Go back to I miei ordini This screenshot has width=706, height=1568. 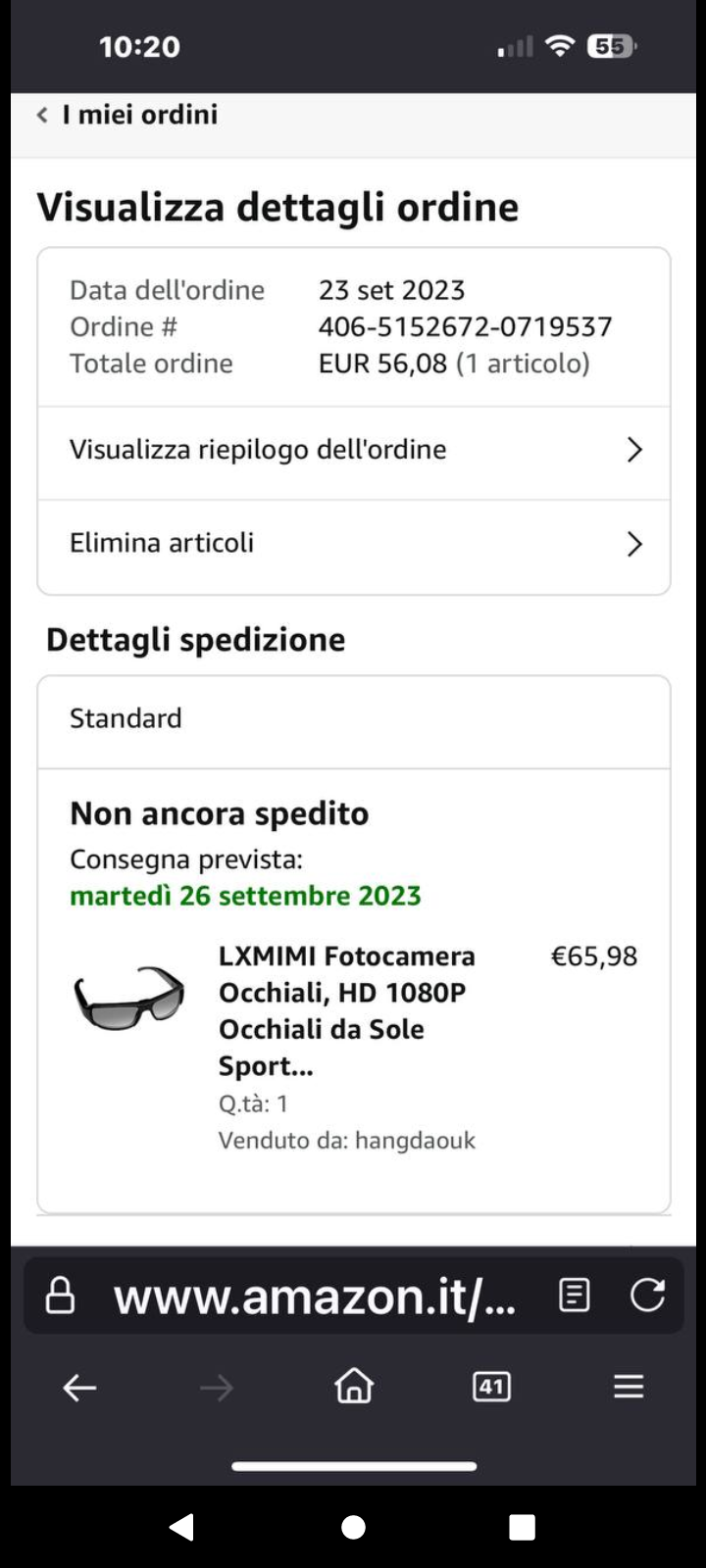pyautogui.click(x=127, y=115)
